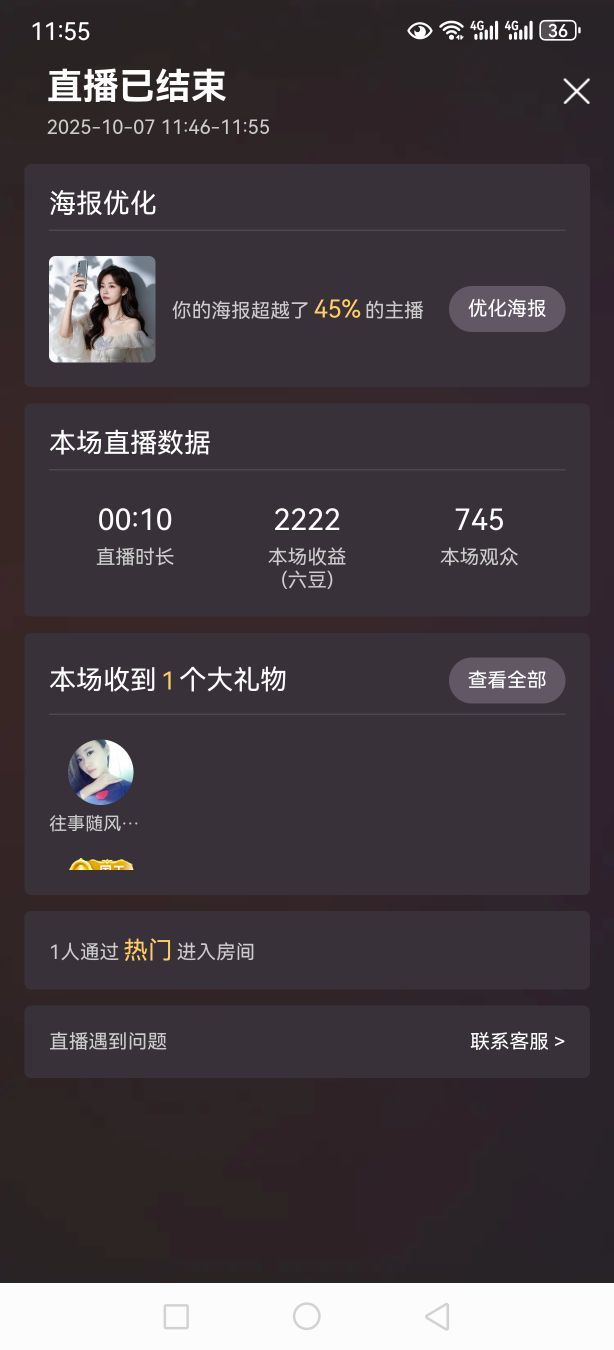The width and height of the screenshot is (614, 1350).
Task: Tap the 优化海报 button
Action: [507, 309]
